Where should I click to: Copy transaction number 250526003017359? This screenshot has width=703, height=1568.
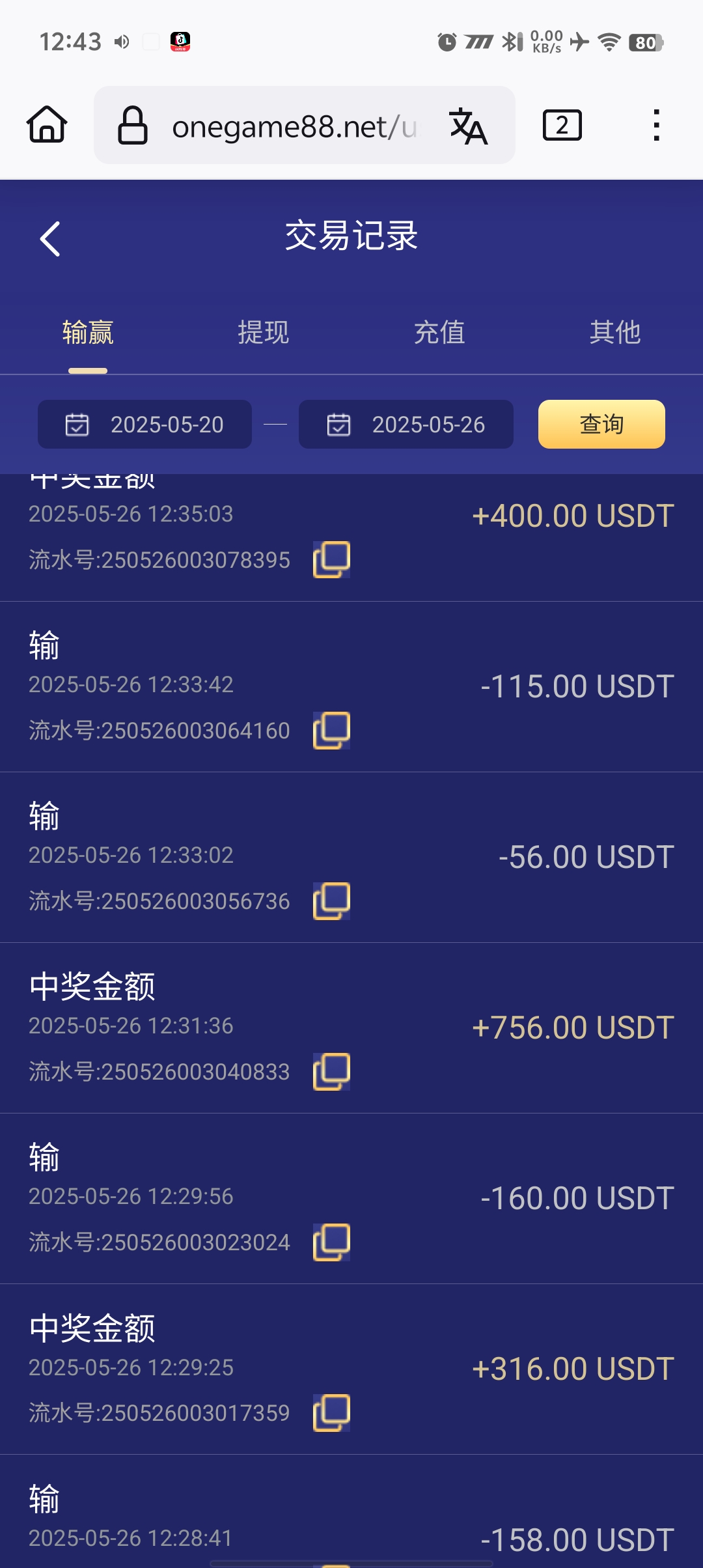pyautogui.click(x=332, y=1413)
